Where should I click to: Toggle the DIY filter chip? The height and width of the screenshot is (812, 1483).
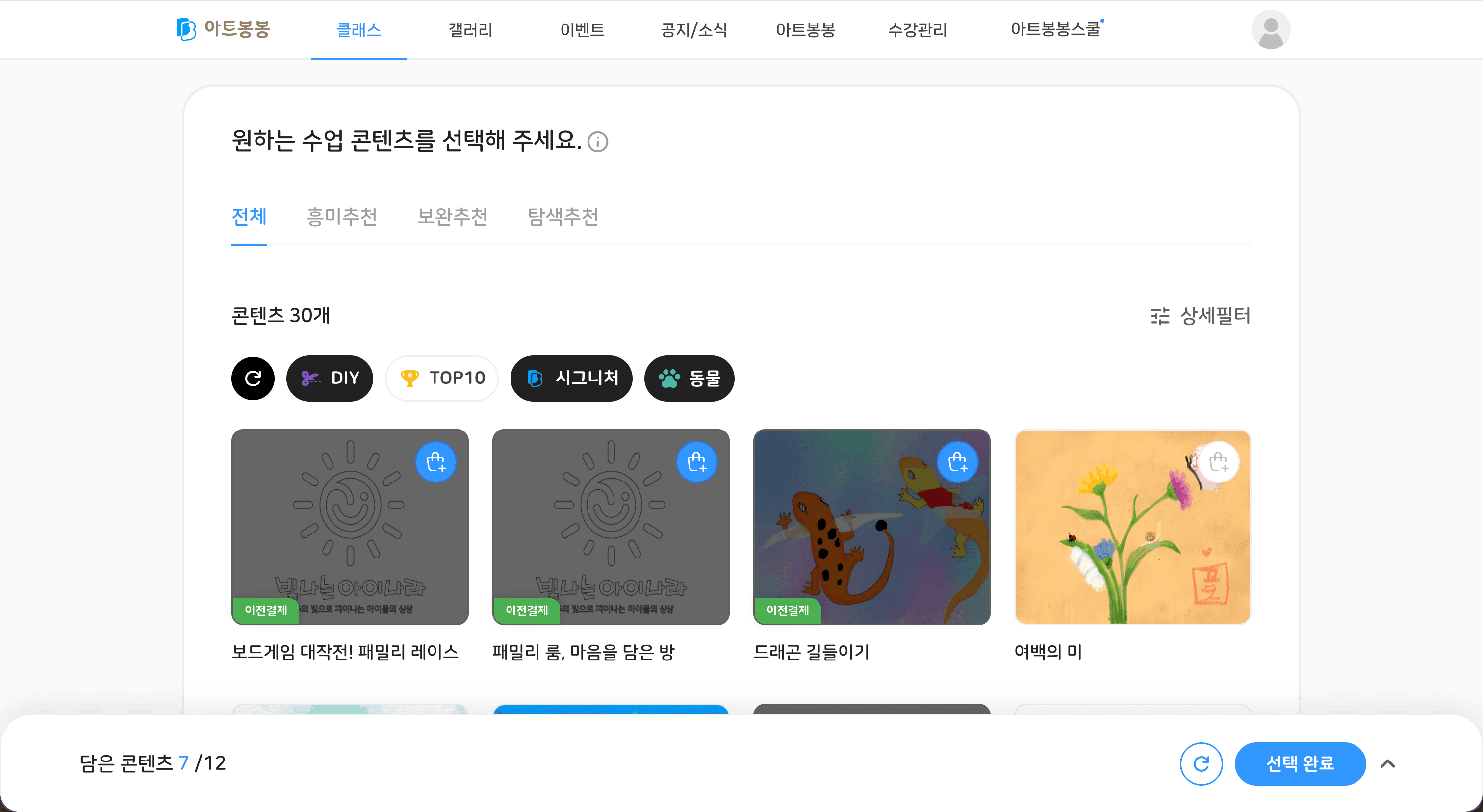(x=330, y=378)
